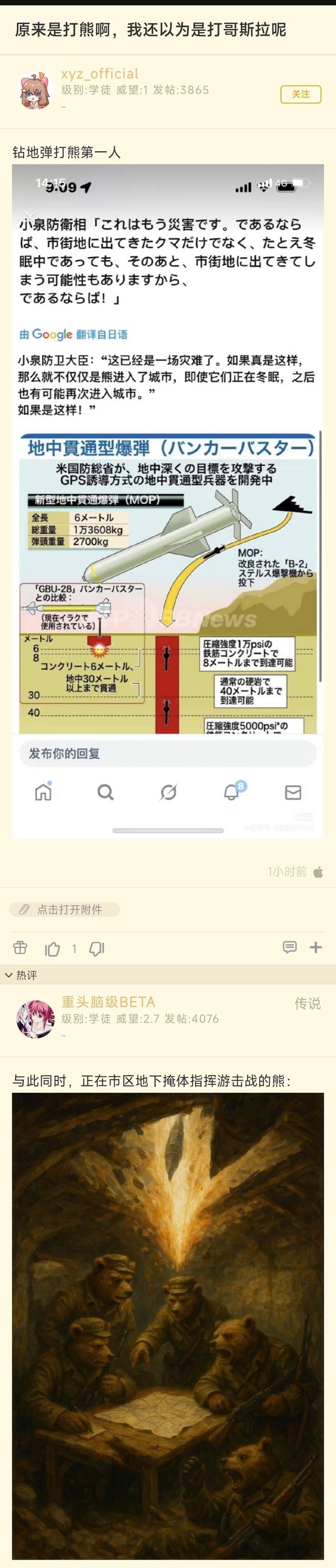The width and height of the screenshot is (336, 1568).
Task: Open the xyz_official username link
Action: 100,75
